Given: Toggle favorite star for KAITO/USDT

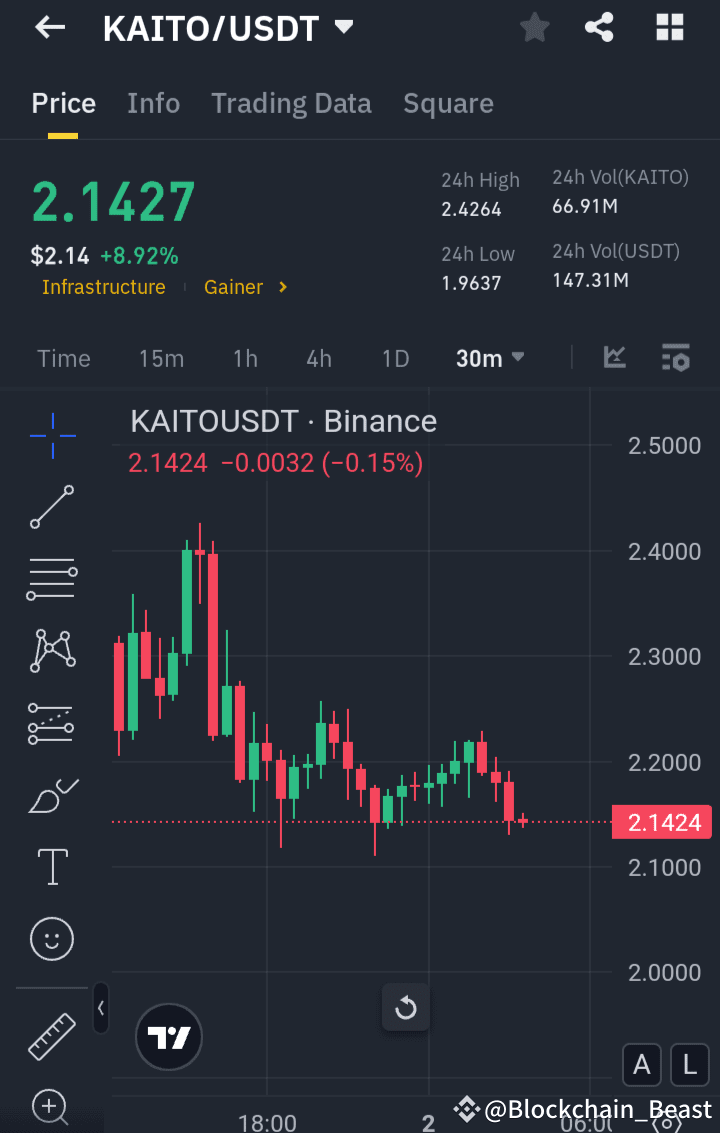Looking at the screenshot, I should (x=534, y=27).
